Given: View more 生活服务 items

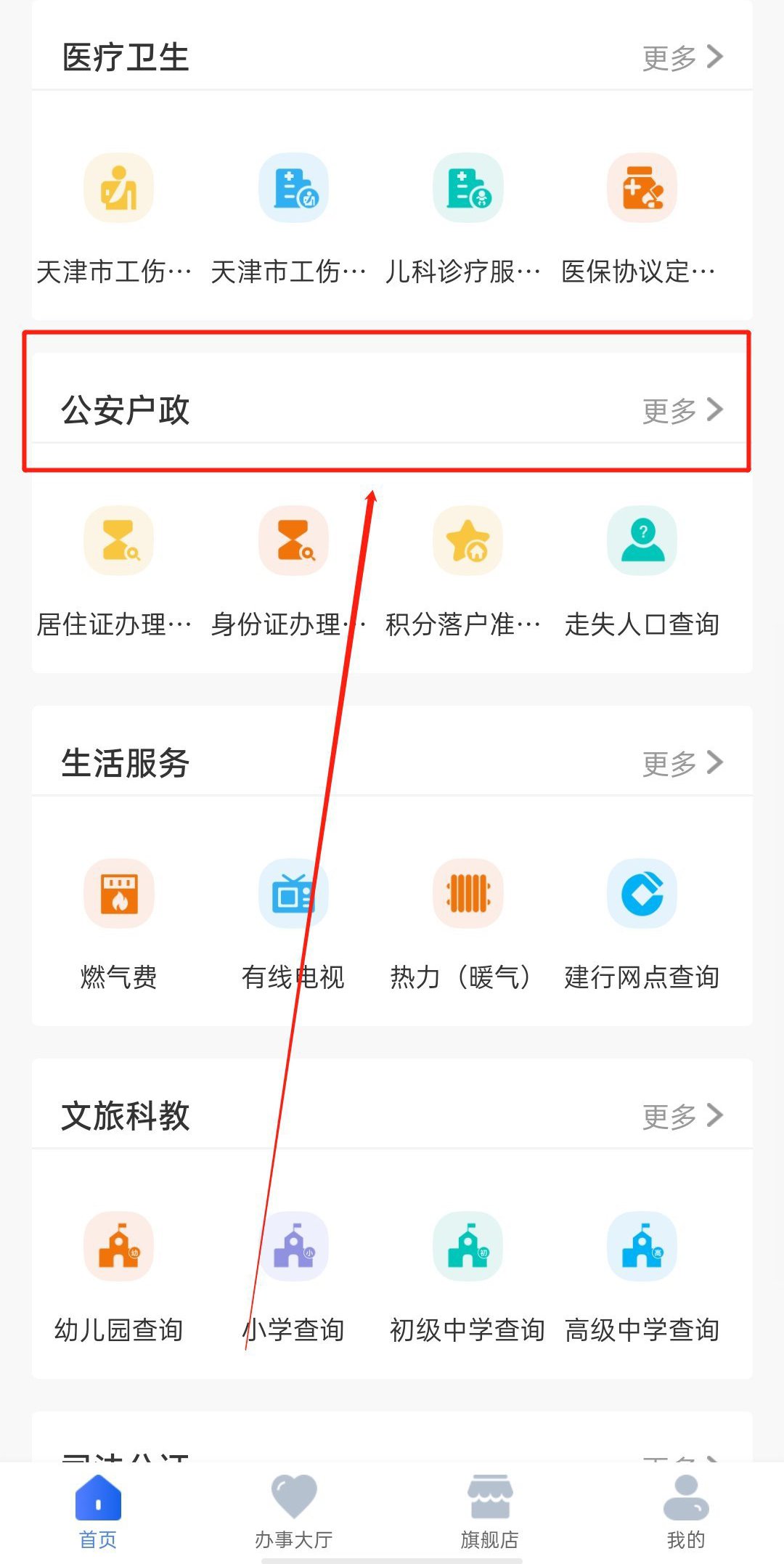Looking at the screenshot, I should click(682, 763).
